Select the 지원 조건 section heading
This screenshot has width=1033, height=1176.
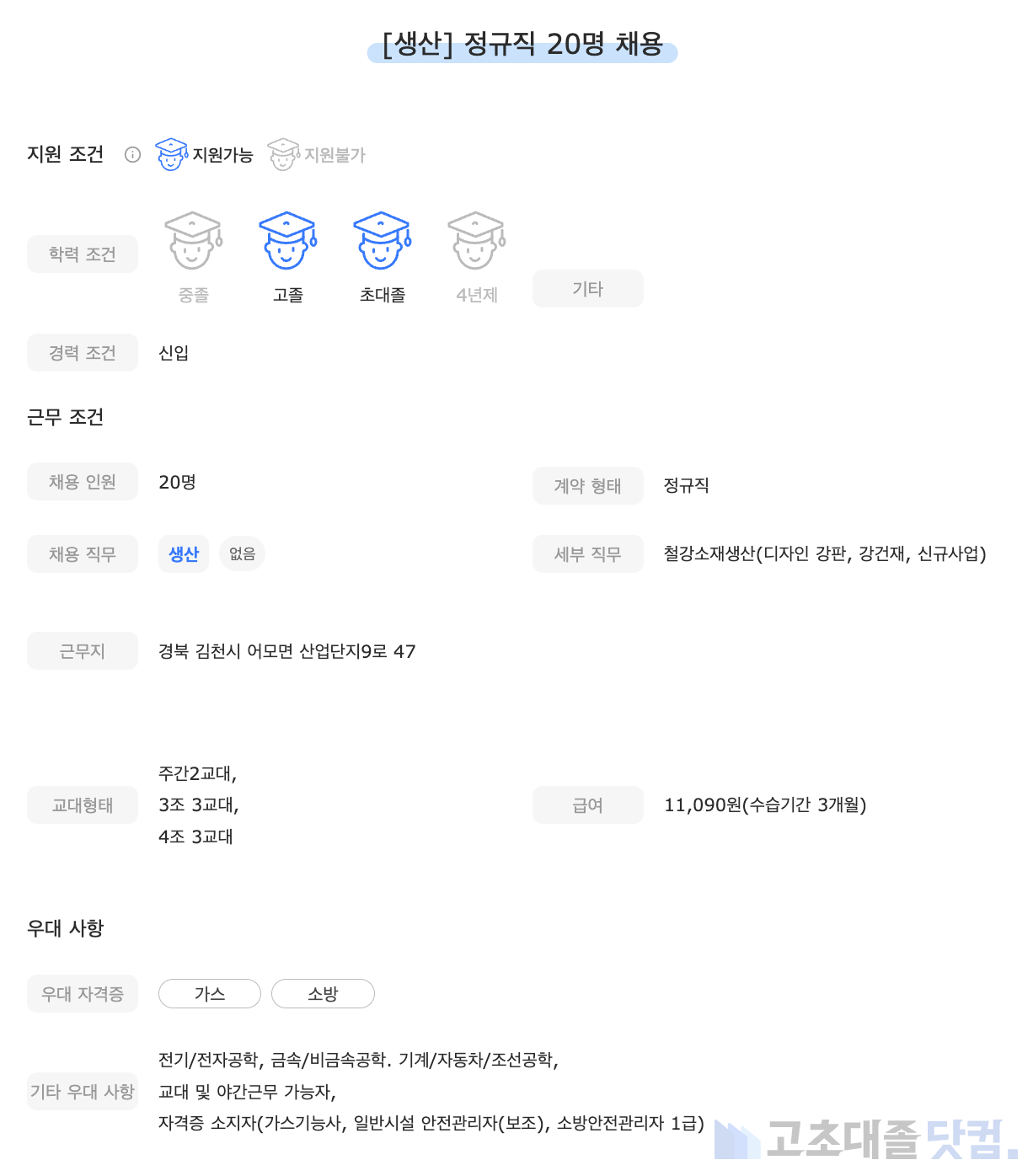65,154
